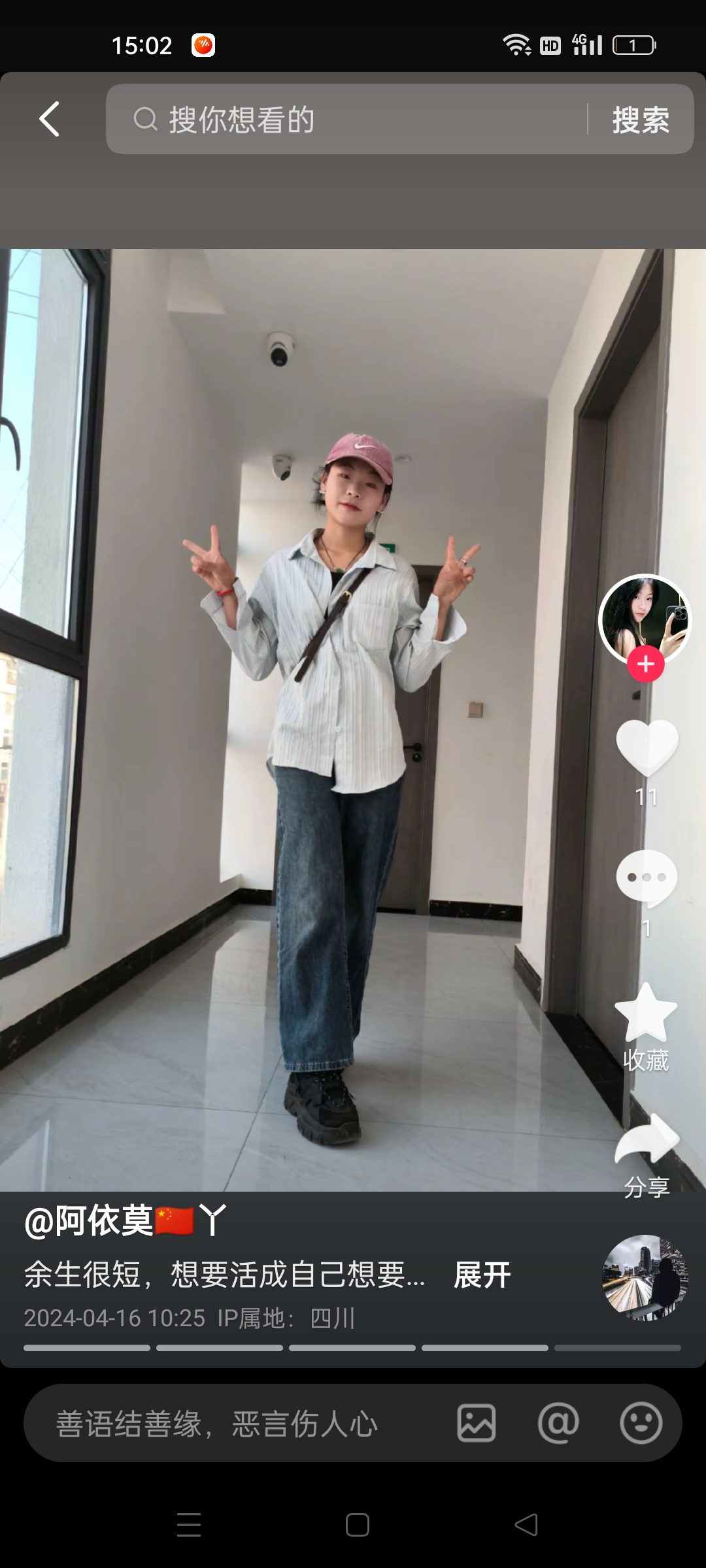Open the spinning music disc

[x=645, y=1277]
